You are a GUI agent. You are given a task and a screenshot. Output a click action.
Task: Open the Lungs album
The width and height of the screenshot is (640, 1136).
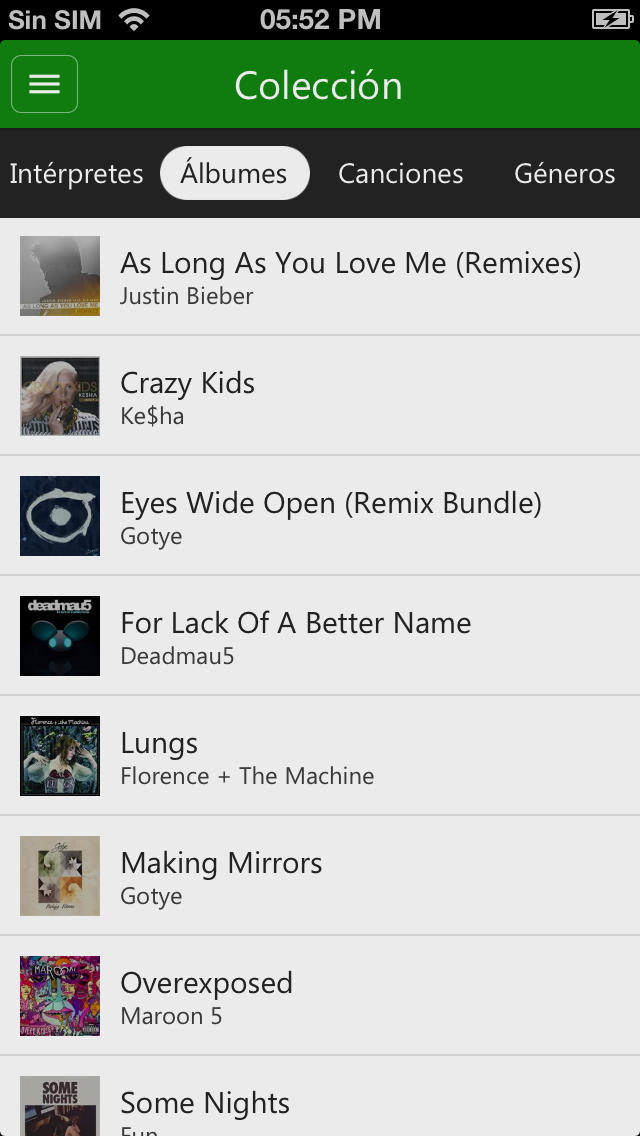coord(320,756)
